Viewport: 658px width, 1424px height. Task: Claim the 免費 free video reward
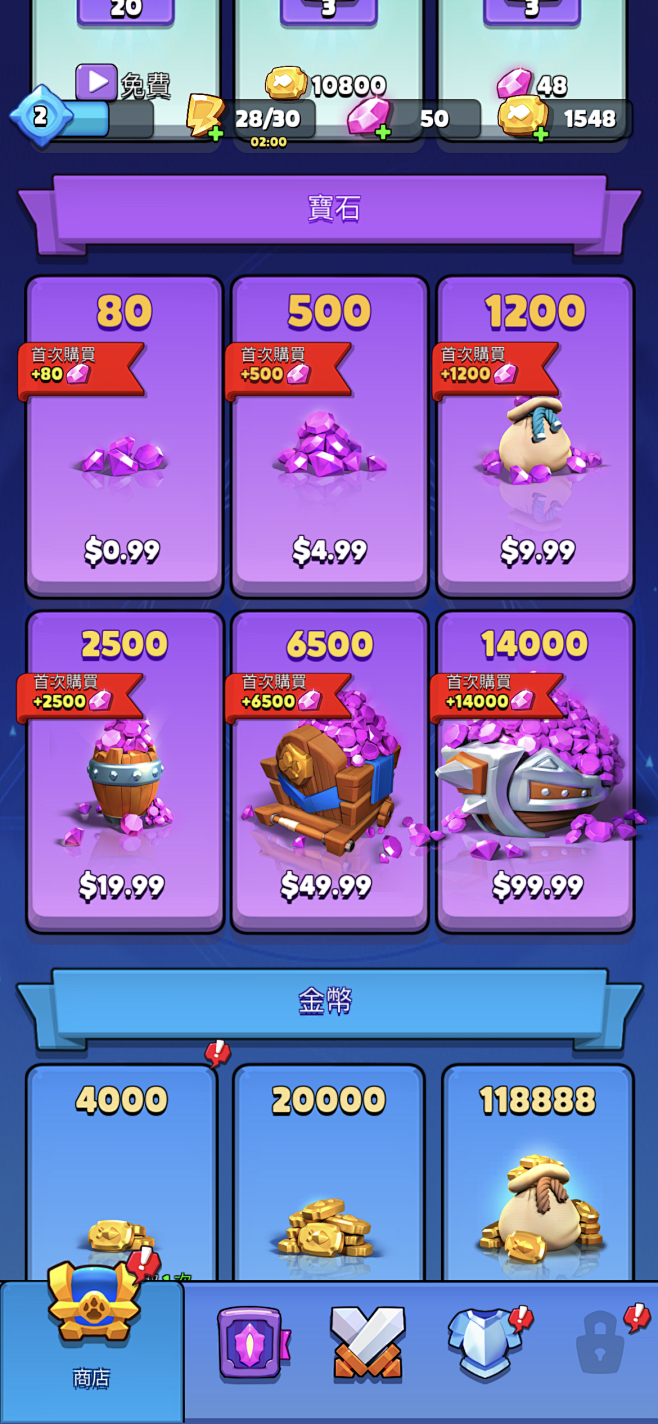point(122,84)
